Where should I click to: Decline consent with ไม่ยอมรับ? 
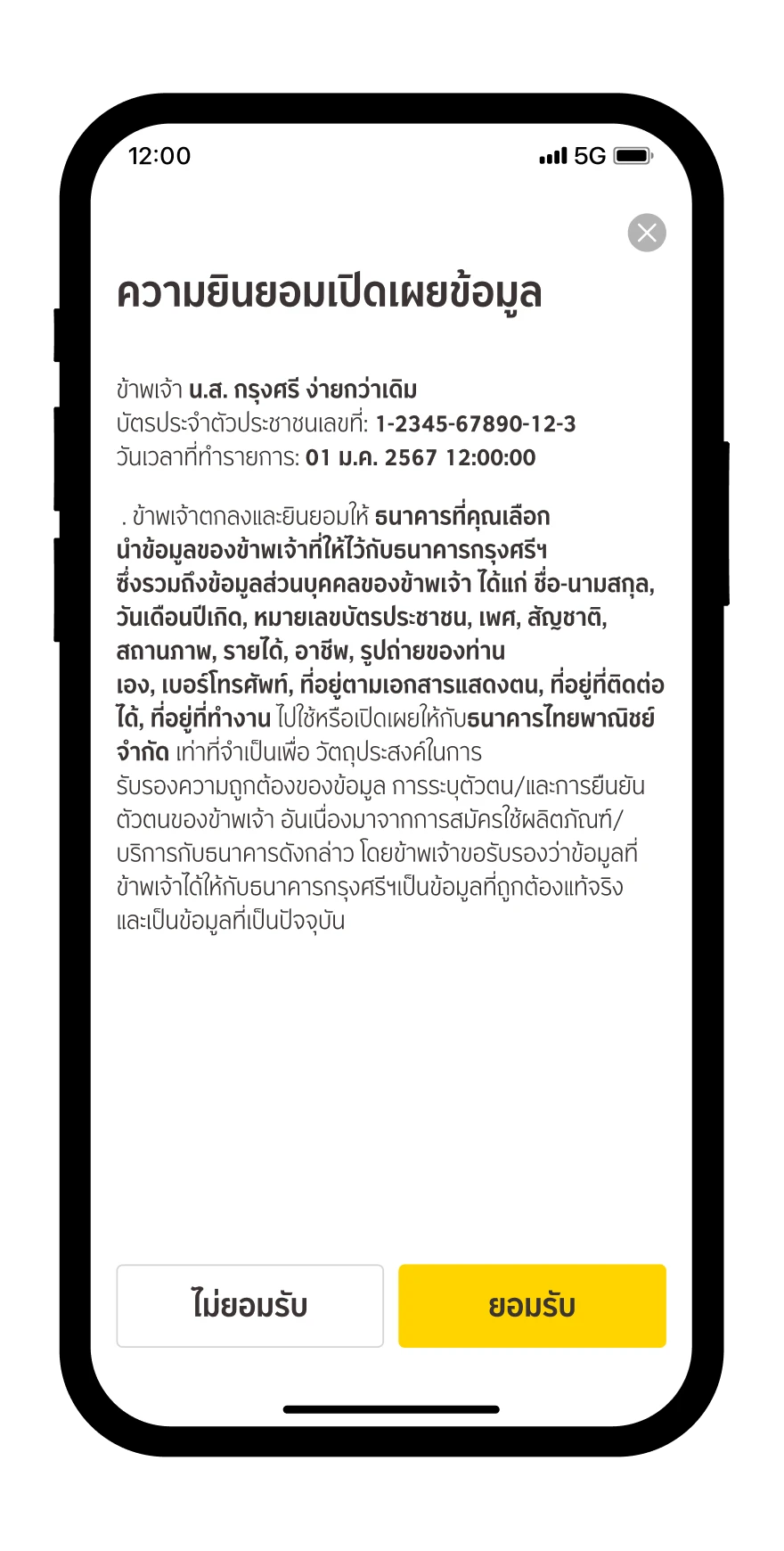coord(249,1305)
